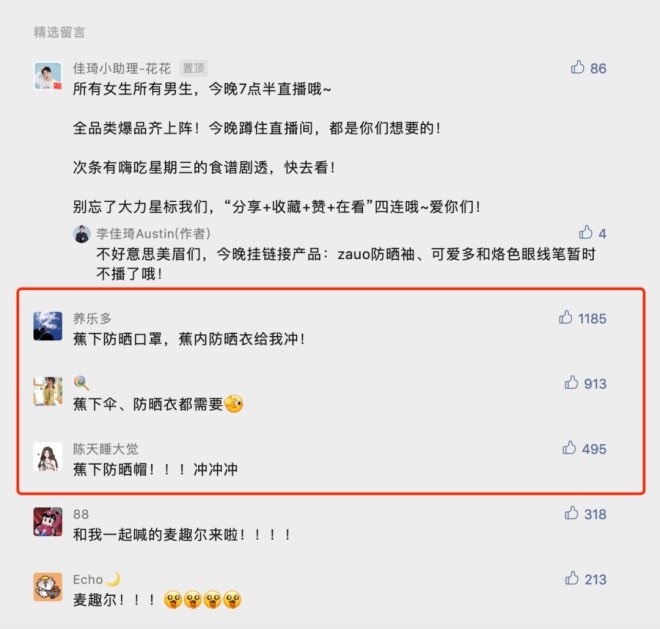Viewport: 660px width, 629px height.
Task: Like 陈天睡大觉's comment
Action: pos(571,448)
